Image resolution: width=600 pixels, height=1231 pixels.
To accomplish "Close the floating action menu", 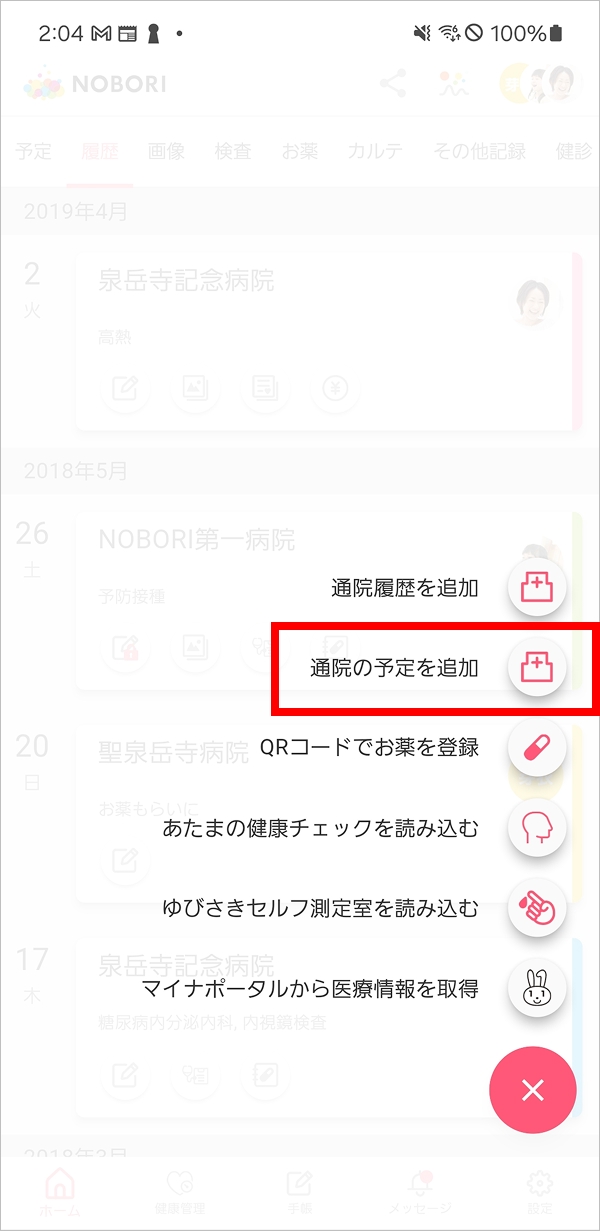I will [532, 1090].
